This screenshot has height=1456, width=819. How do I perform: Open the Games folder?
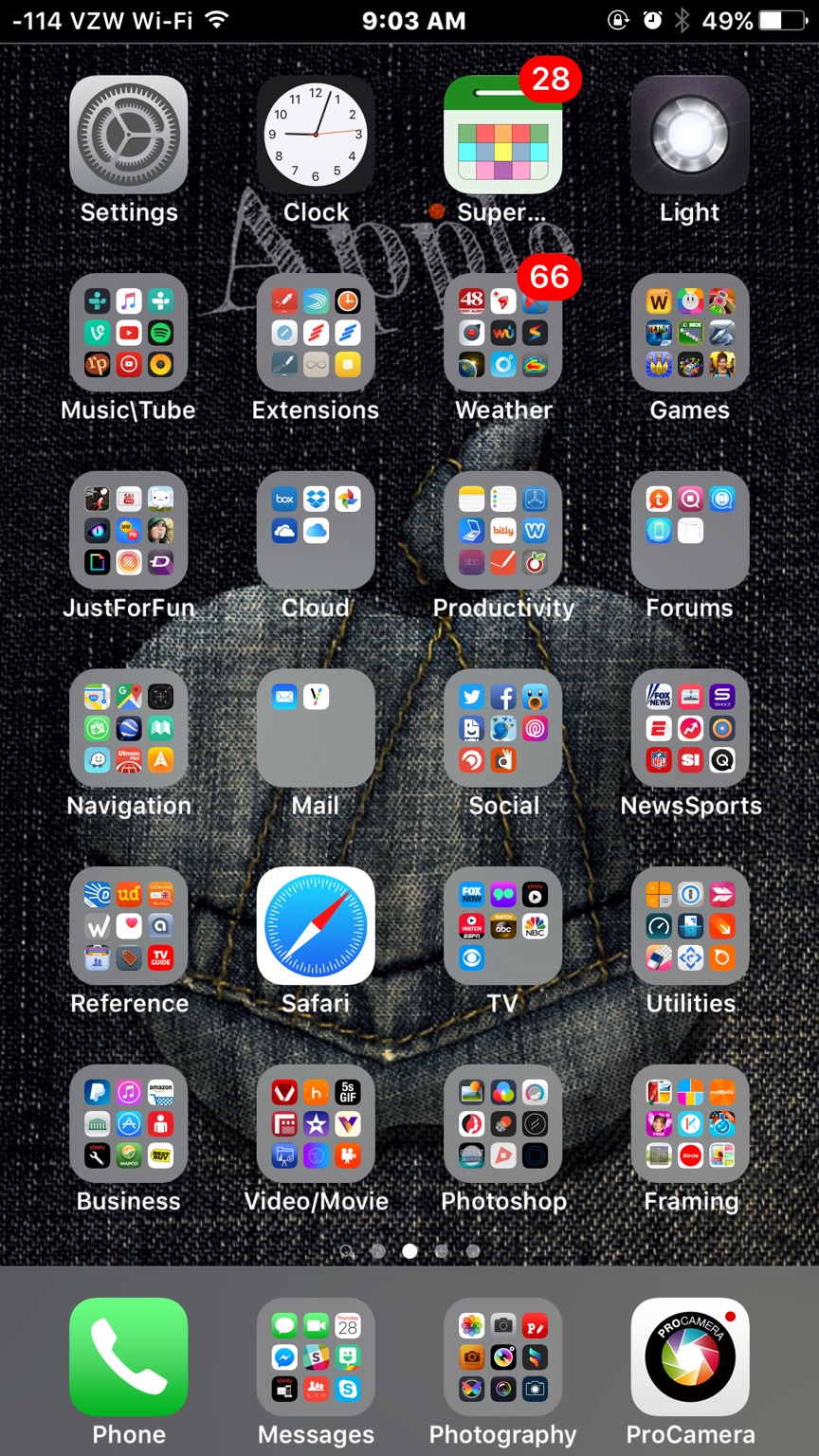click(690, 333)
